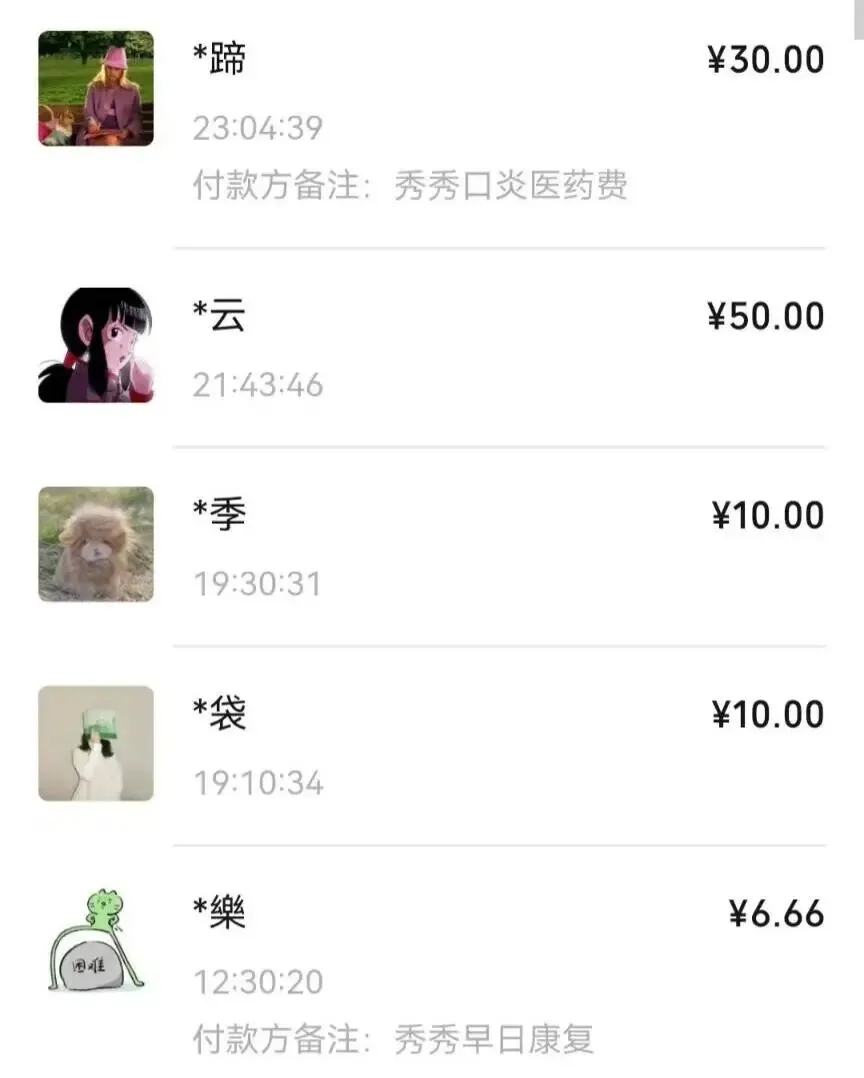
Task: Select the ¥10.00 payment from *袋
Action: (x=432, y=746)
